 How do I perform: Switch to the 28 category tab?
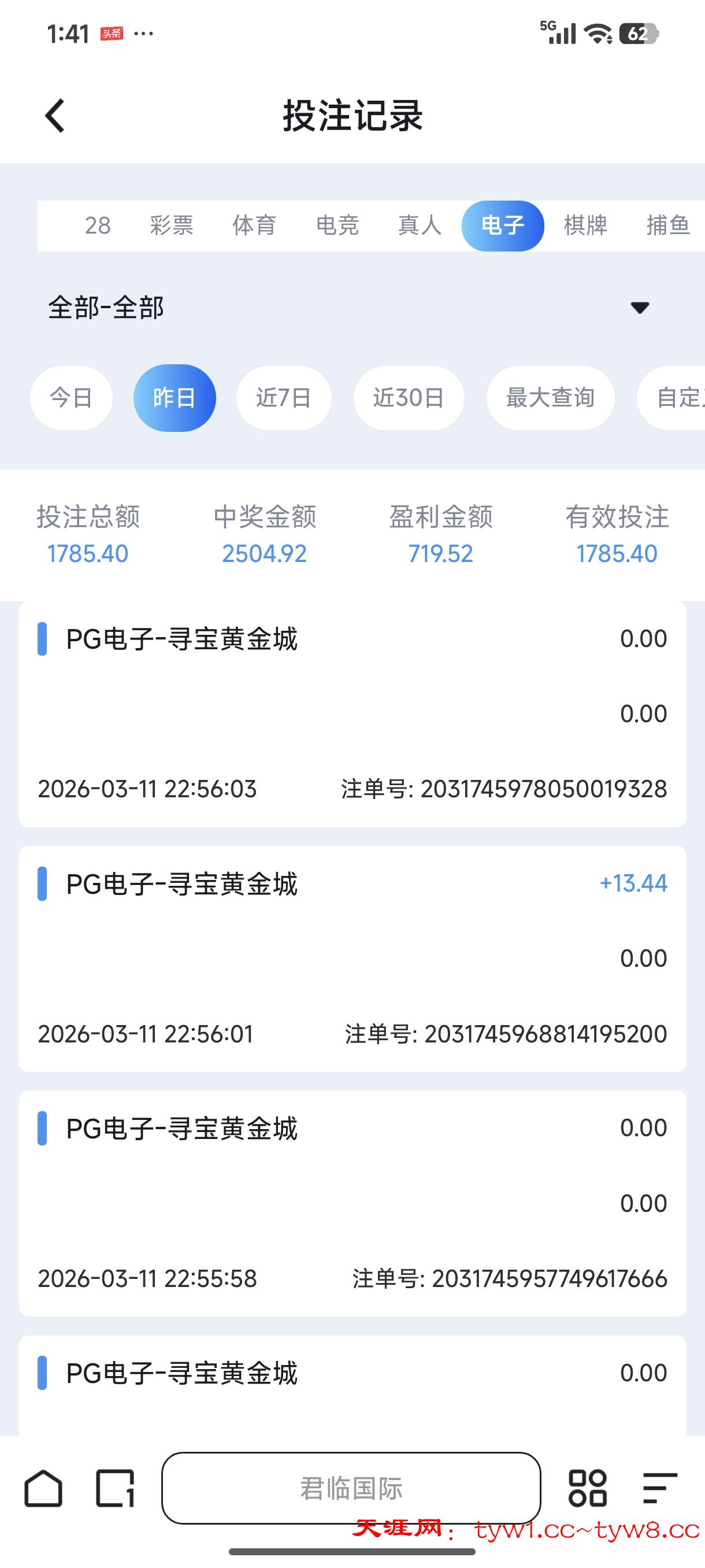(x=97, y=226)
